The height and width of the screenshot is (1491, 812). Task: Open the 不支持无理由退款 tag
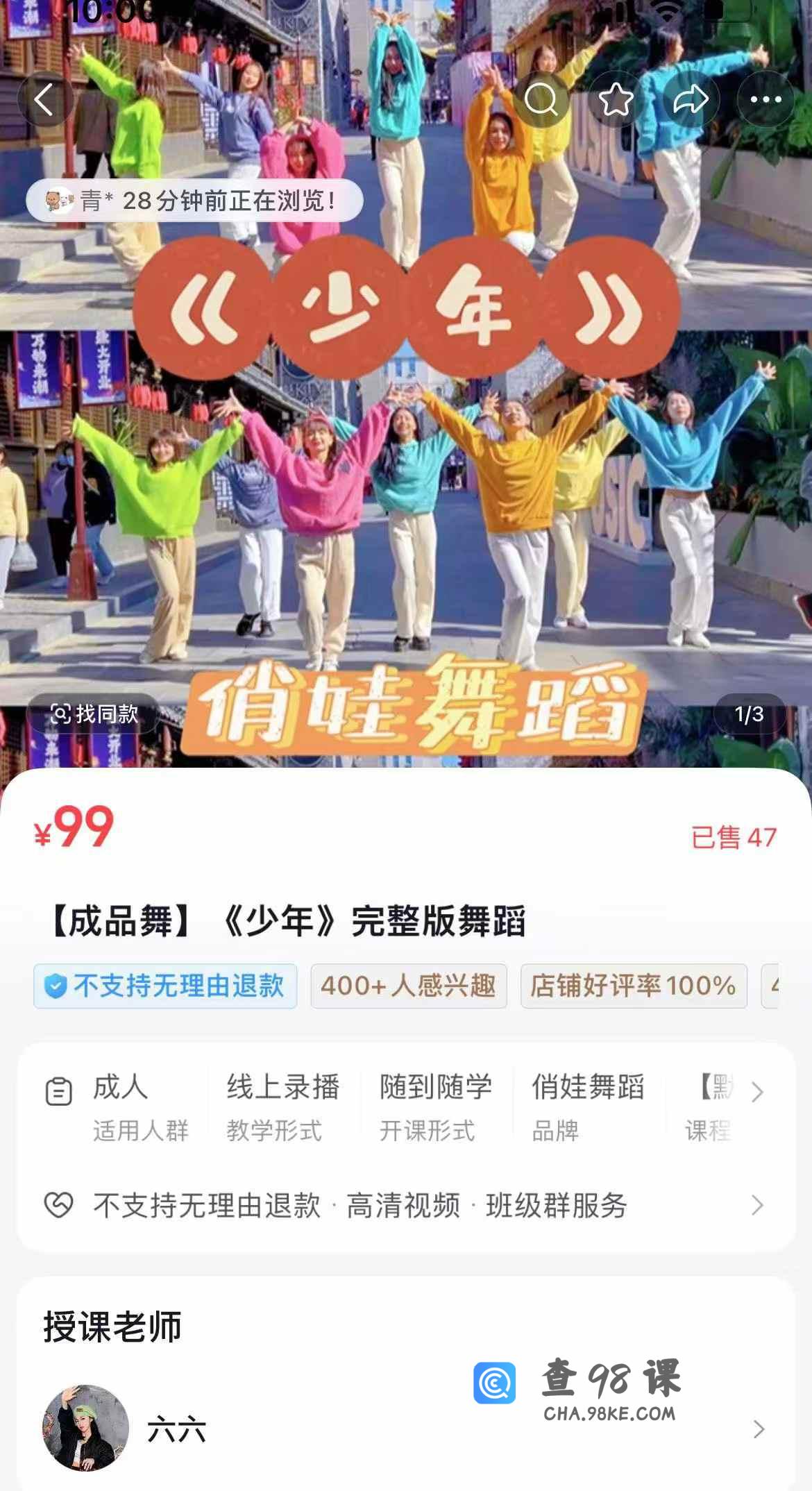tap(165, 986)
